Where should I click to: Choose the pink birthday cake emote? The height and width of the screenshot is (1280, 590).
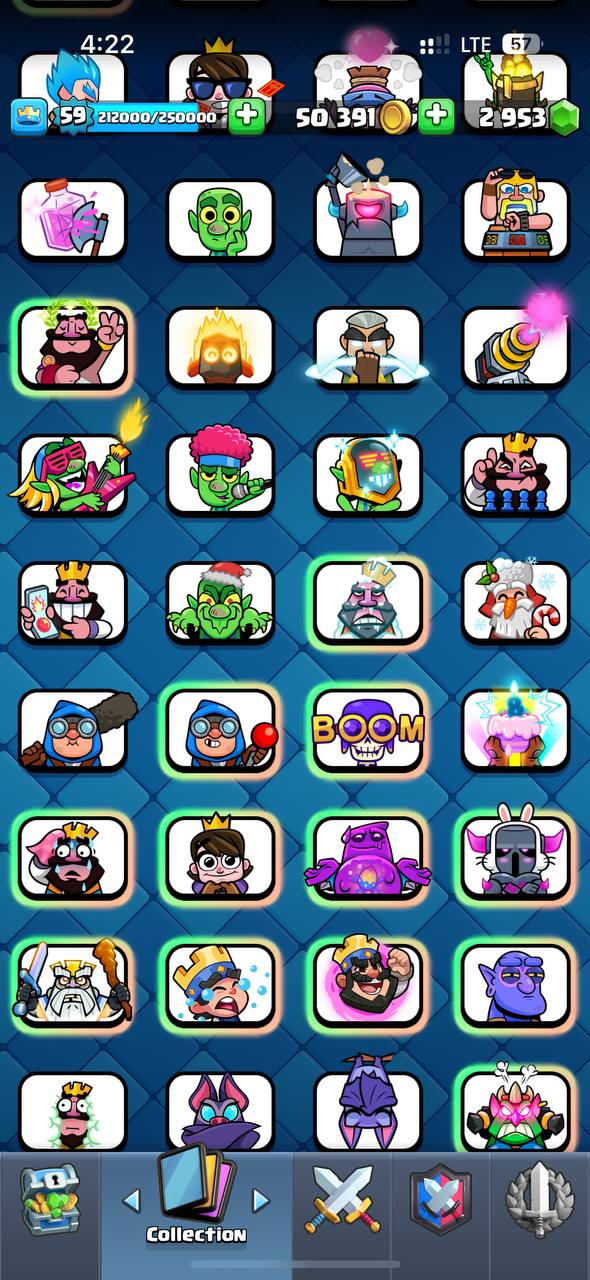coord(515,729)
